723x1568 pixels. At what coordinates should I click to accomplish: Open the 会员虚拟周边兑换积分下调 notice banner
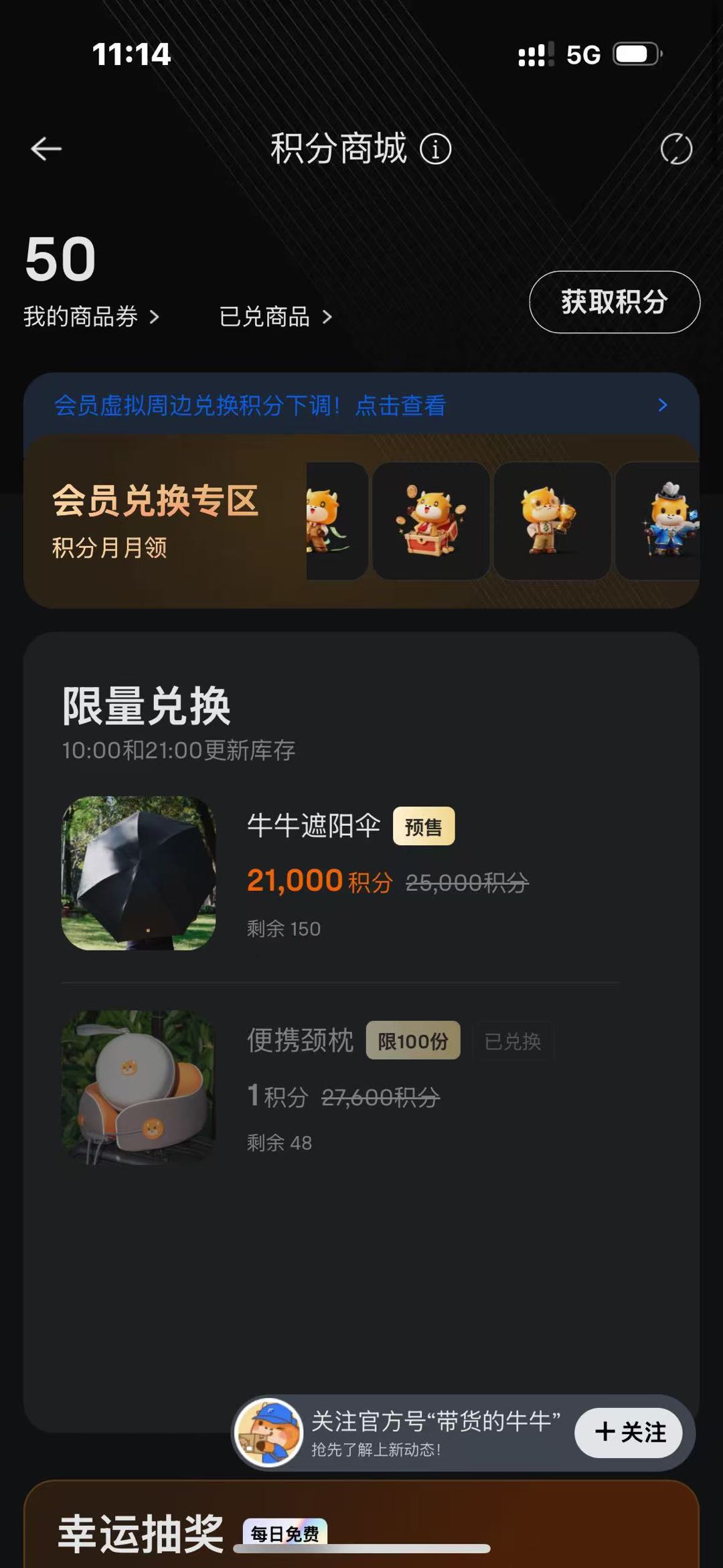pos(361,405)
